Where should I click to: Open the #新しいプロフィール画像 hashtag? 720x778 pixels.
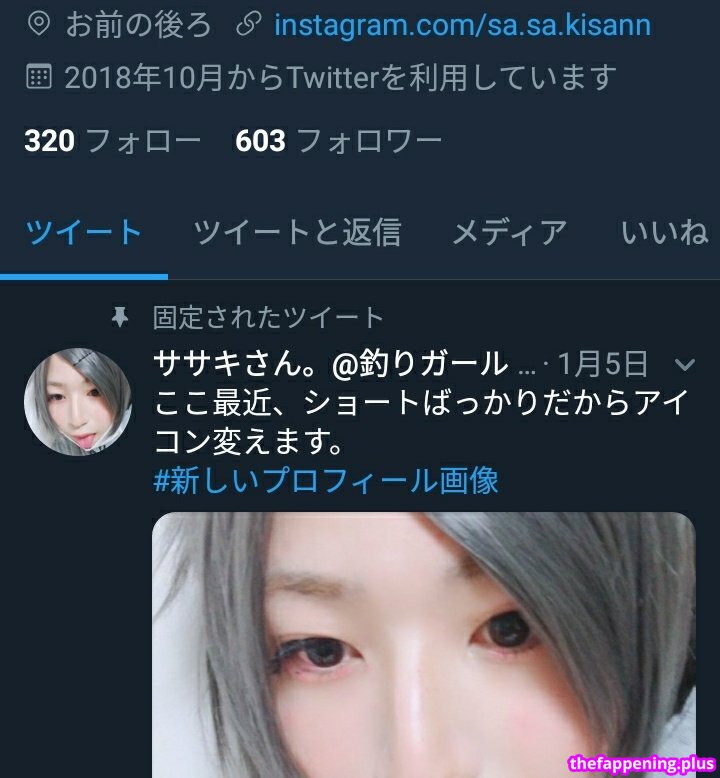click(326, 480)
